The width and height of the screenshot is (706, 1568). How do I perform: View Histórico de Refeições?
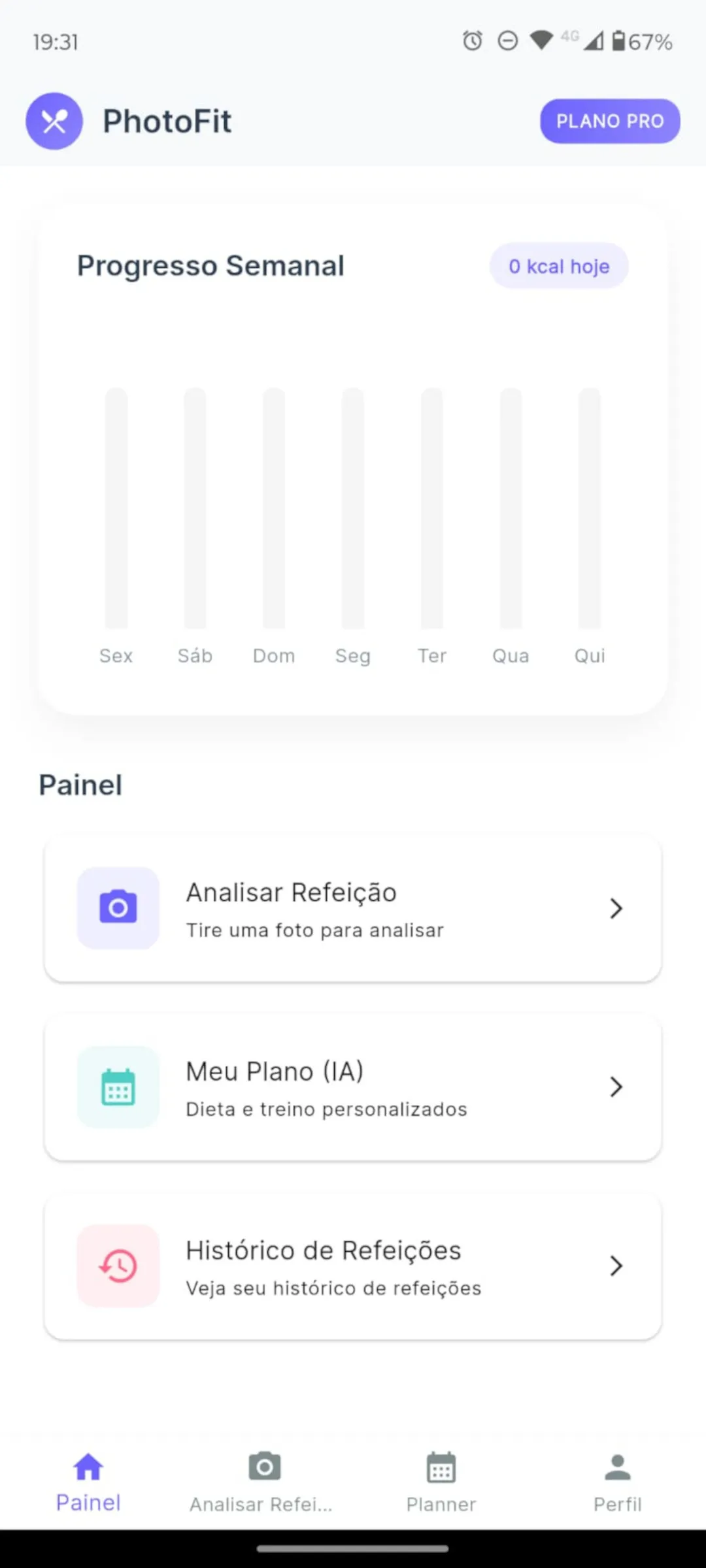(353, 1266)
